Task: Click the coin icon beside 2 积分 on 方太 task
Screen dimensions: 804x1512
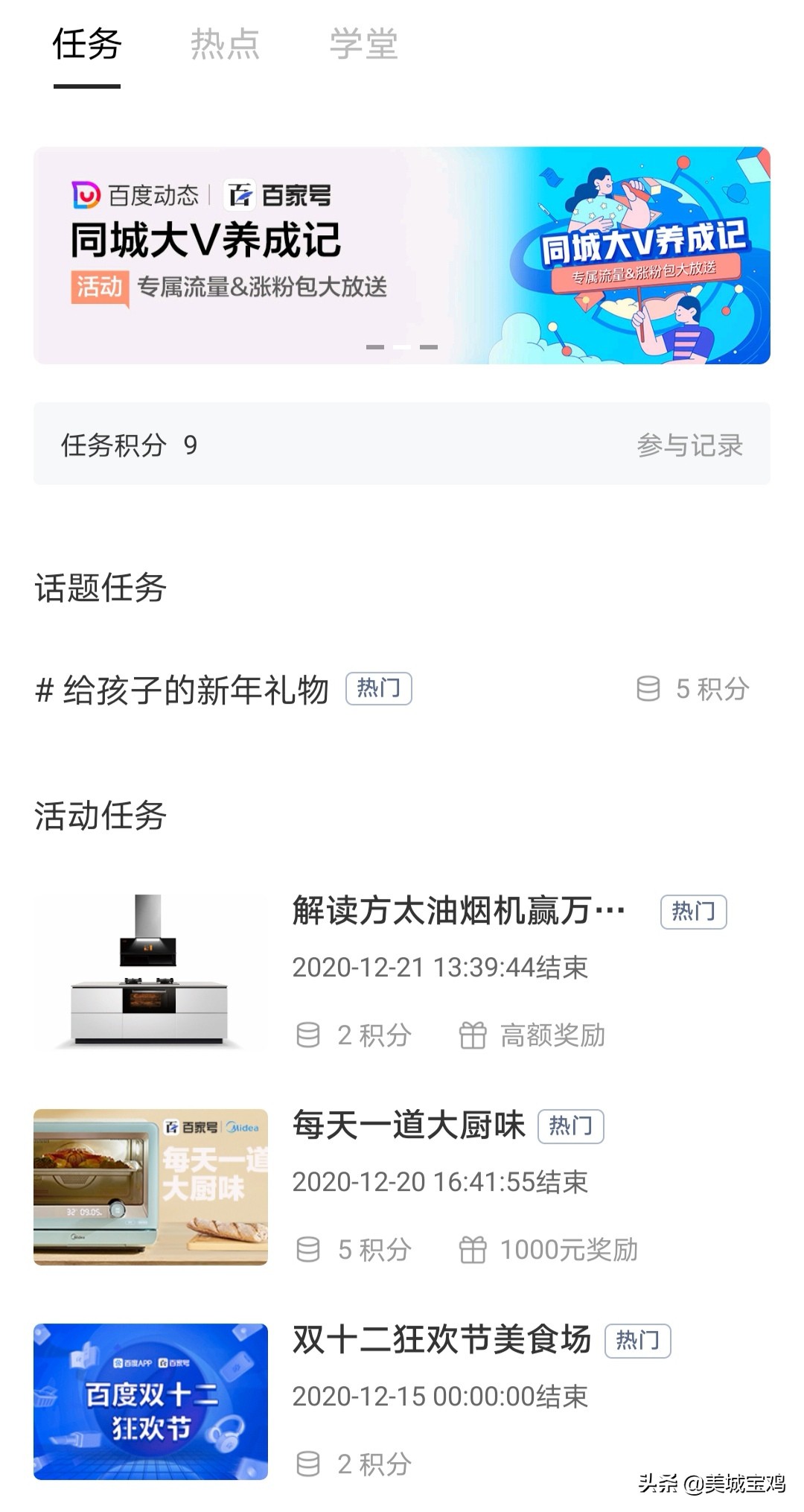Action: [x=307, y=1035]
